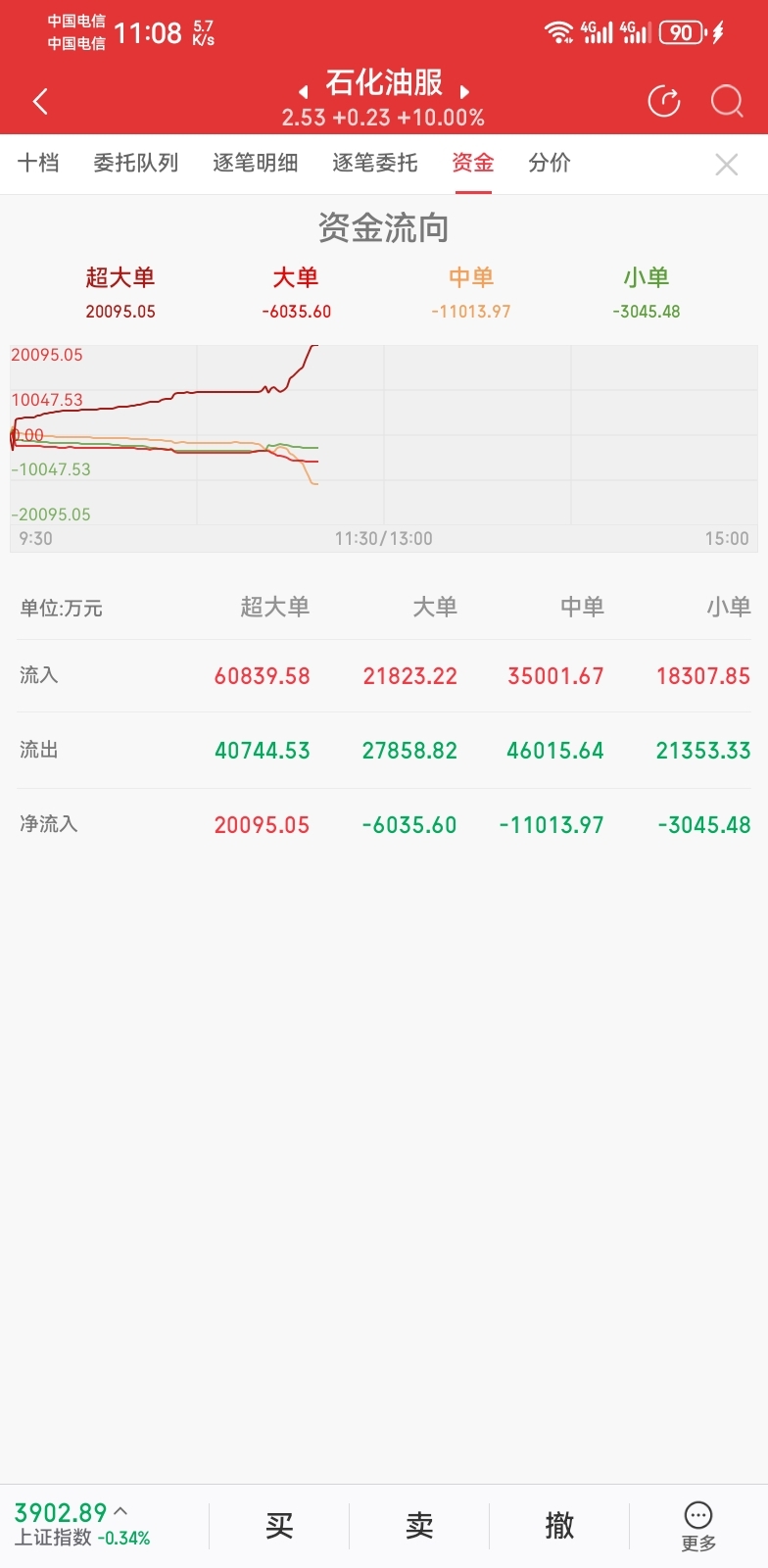The height and width of the screenshot is (1568, 768).
Task: Go back using the top-left arrow
Action: [x=40, y=102]
